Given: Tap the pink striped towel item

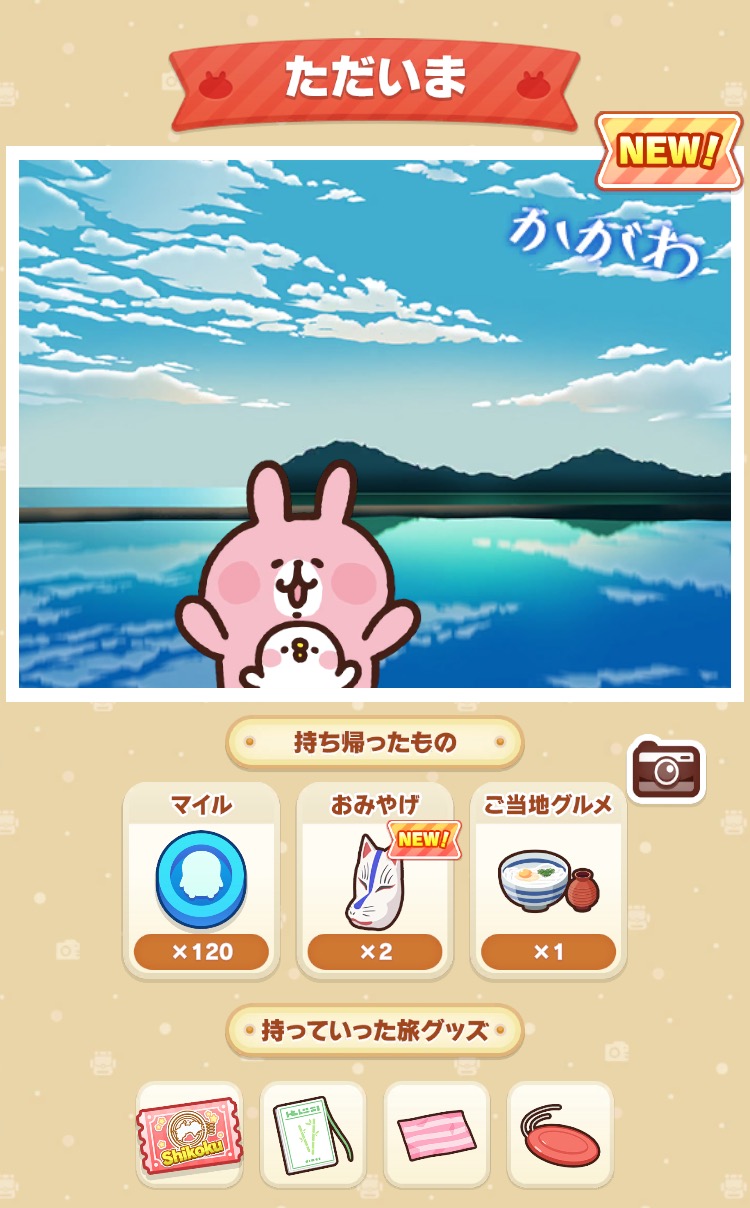Looking at the screenshot, I should (x=437, y=1135).
